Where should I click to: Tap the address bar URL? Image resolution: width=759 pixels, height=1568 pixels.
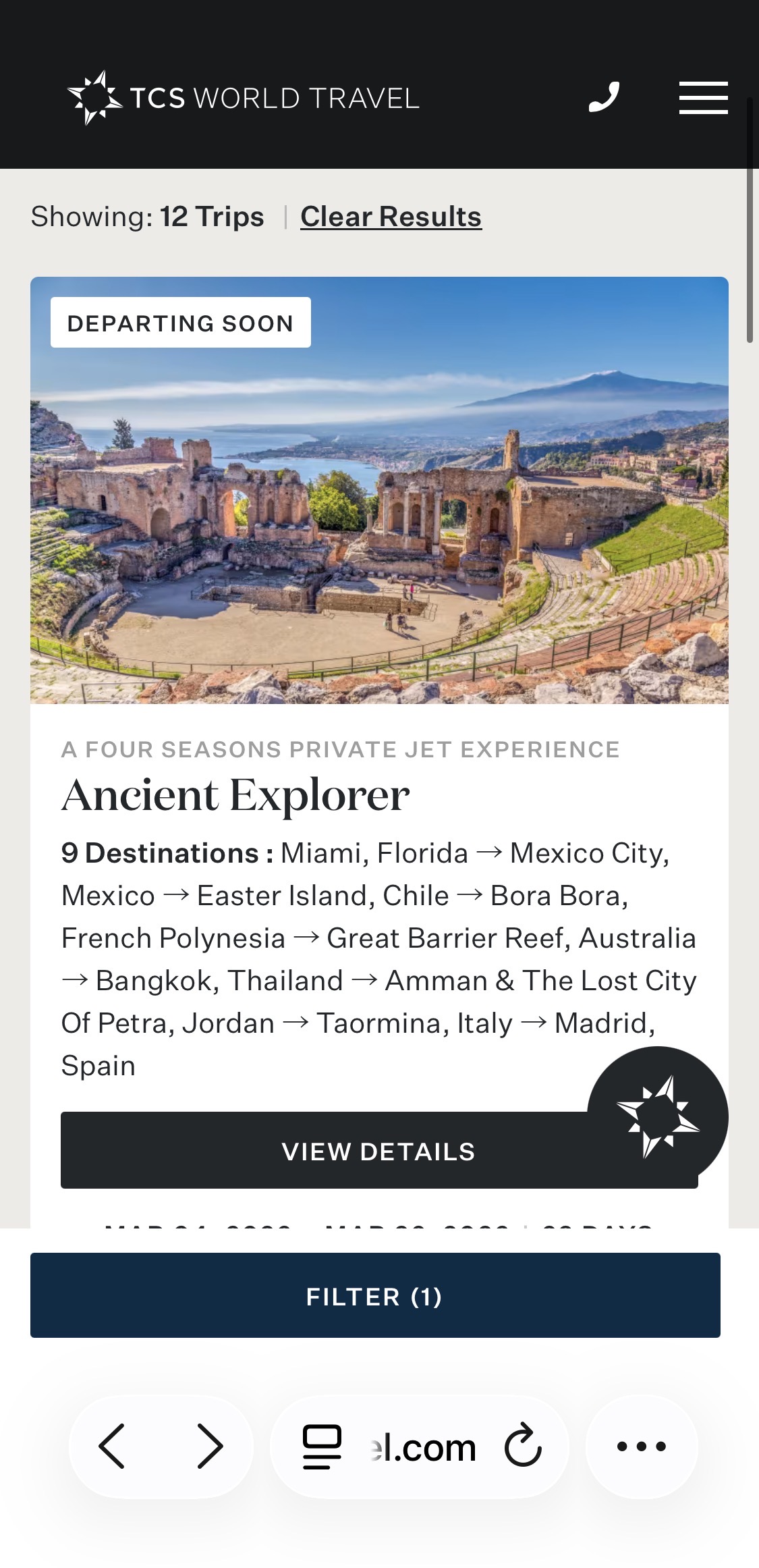[424, 1448]
